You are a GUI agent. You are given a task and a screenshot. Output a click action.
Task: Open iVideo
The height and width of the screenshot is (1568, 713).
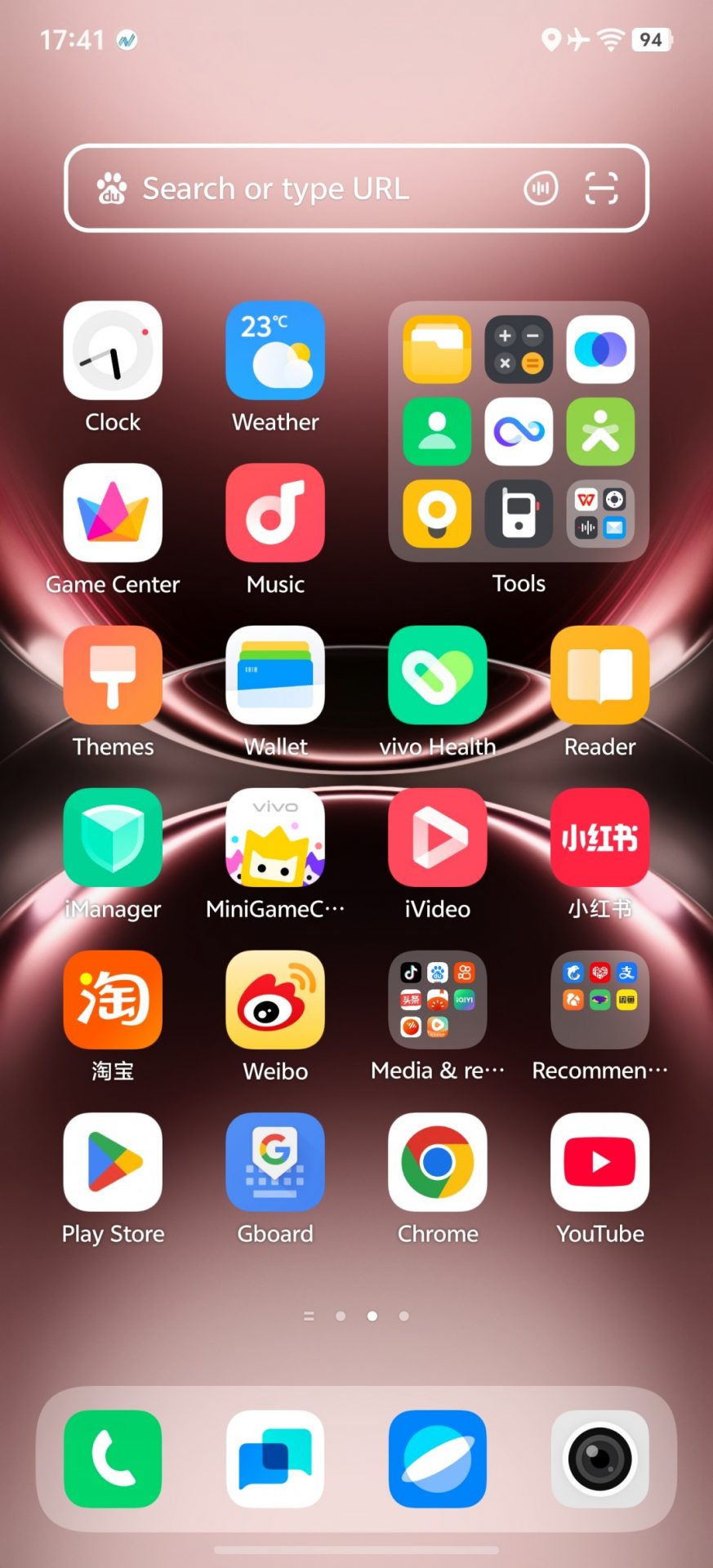pos(438,838)
